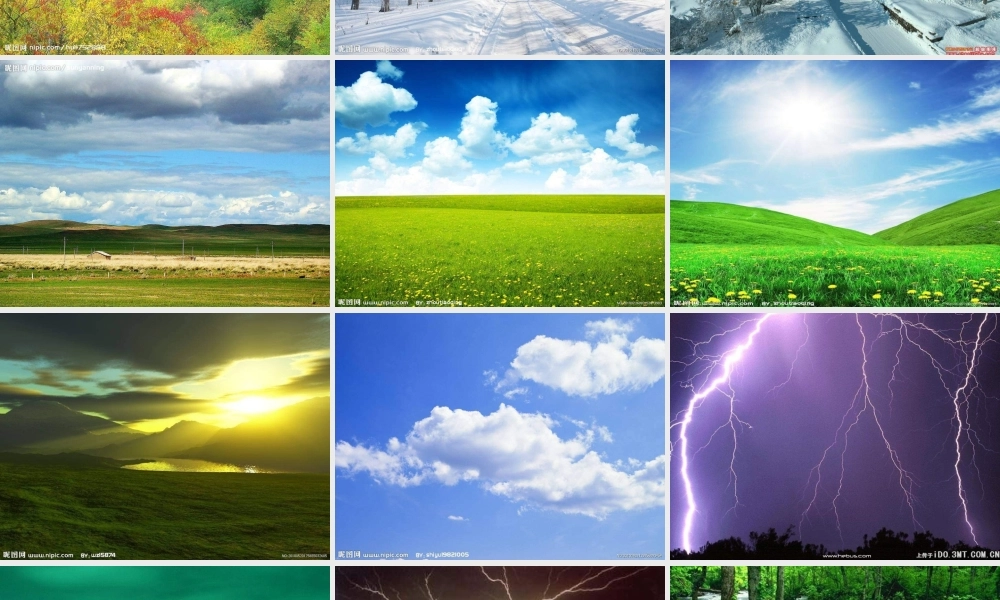Open the green meadow with fluffy clouds photo
Image resolution: width=1000 pixels, height=600 pixels.
coord(499,183)
